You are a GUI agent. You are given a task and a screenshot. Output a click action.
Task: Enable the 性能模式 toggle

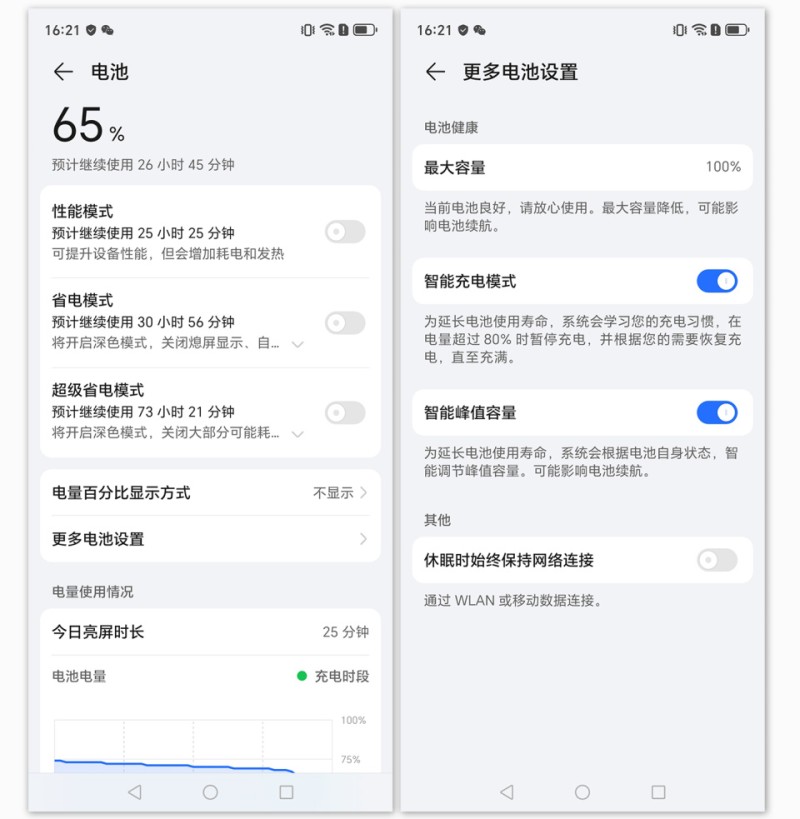pyautogui.click(x=345, y=232)
